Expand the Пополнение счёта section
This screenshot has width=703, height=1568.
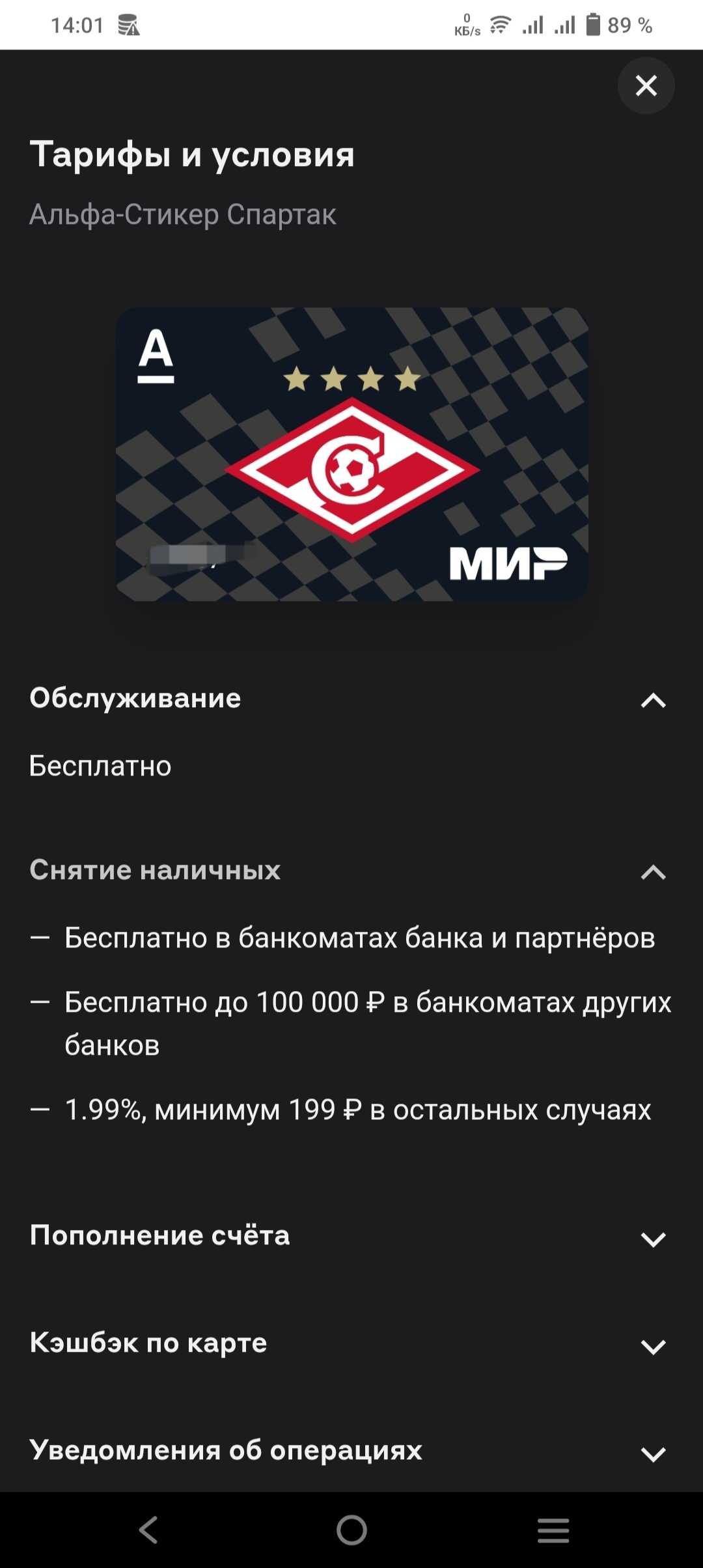pos(351,1237)
